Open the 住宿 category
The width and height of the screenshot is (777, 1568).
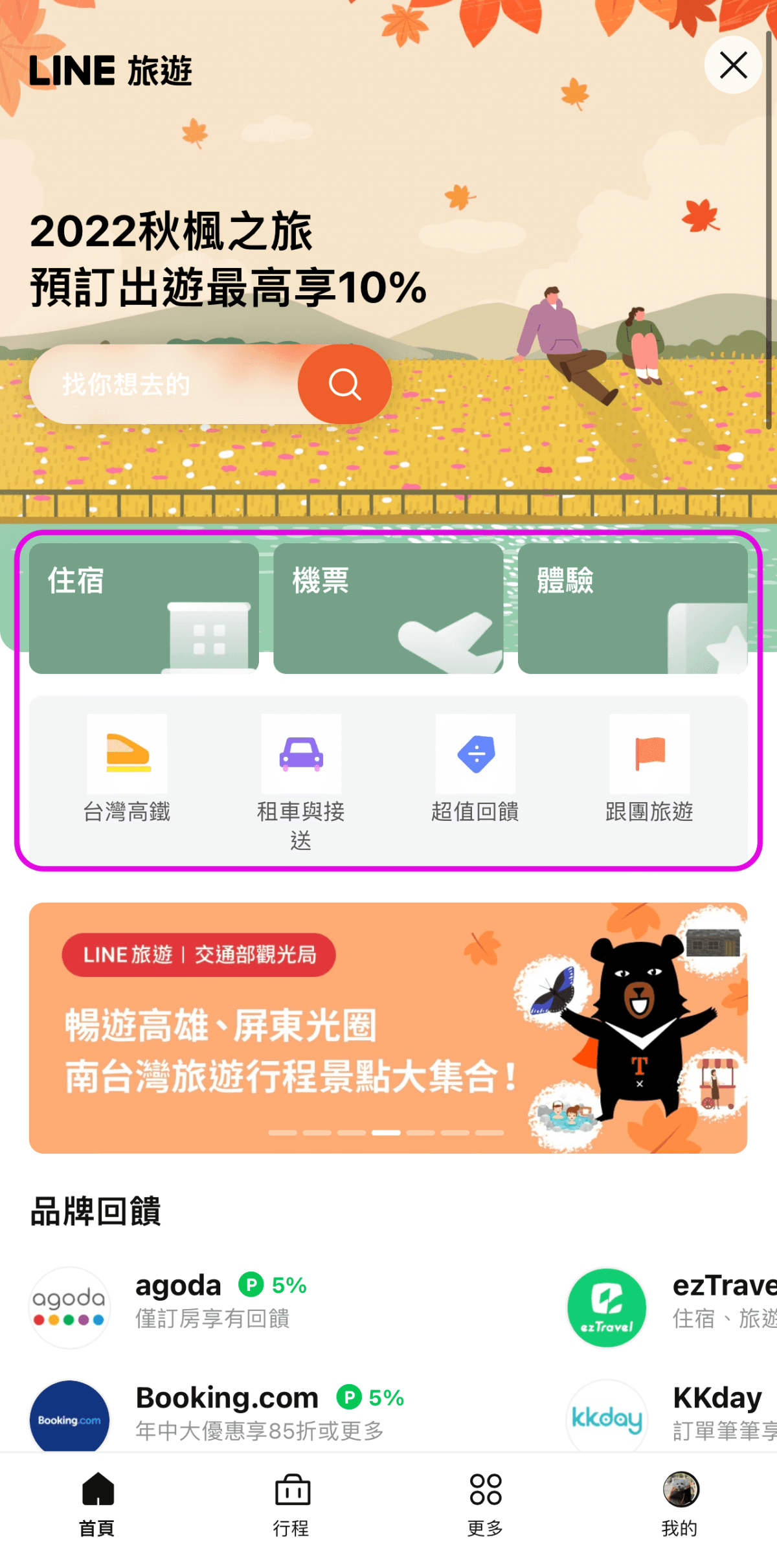(144, 608)
